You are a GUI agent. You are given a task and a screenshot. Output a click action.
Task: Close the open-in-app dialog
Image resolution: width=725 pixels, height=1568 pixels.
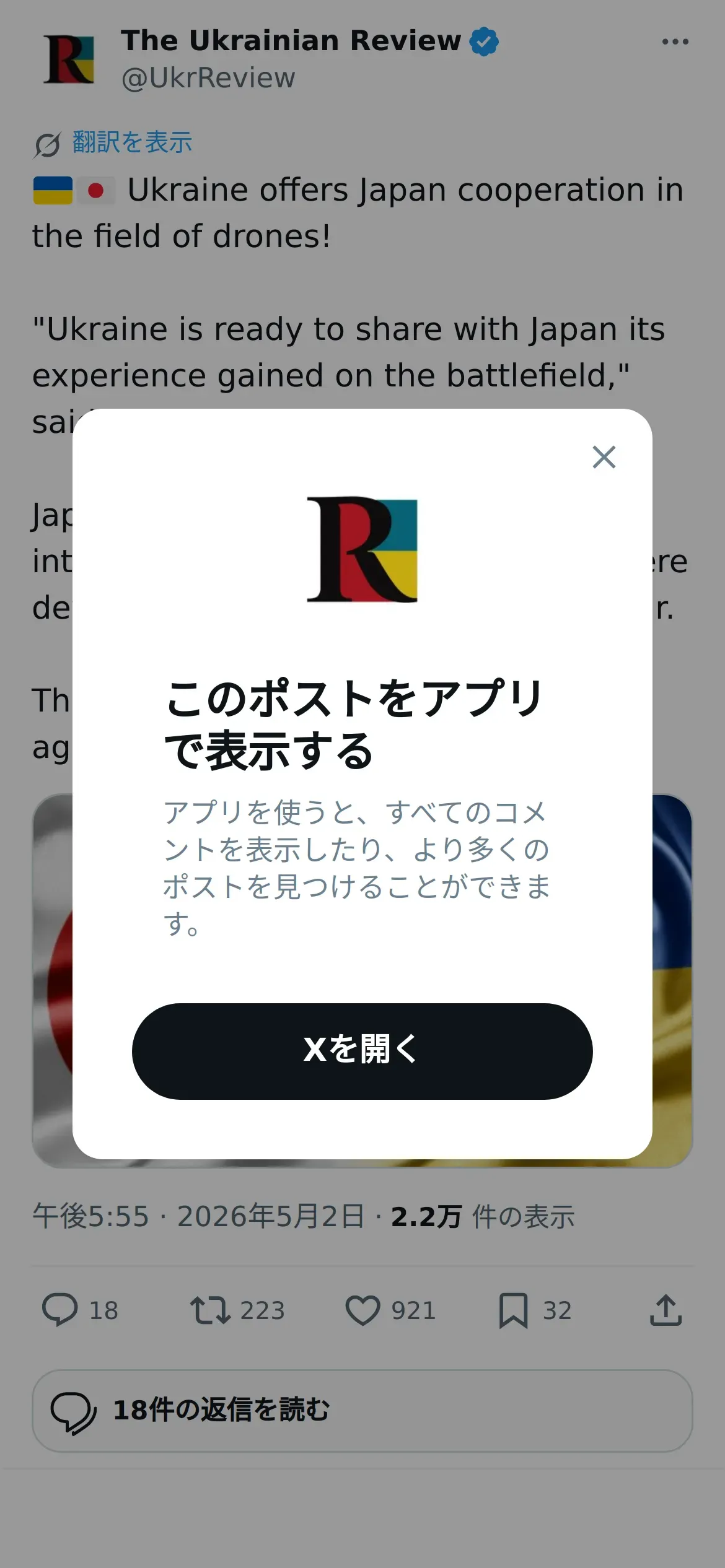click(604, 457)
